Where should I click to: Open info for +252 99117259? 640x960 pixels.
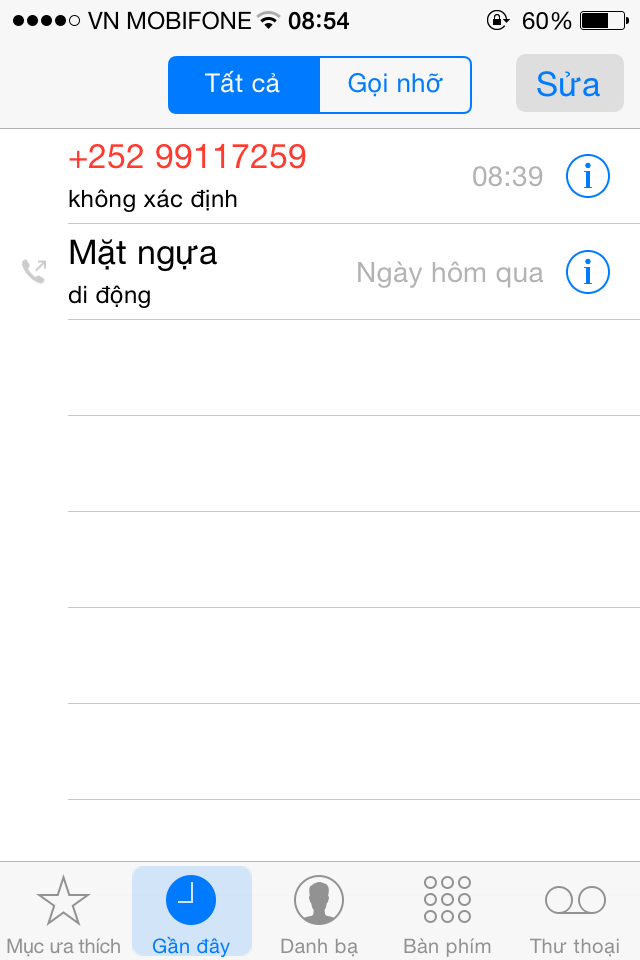coord(588,177)
